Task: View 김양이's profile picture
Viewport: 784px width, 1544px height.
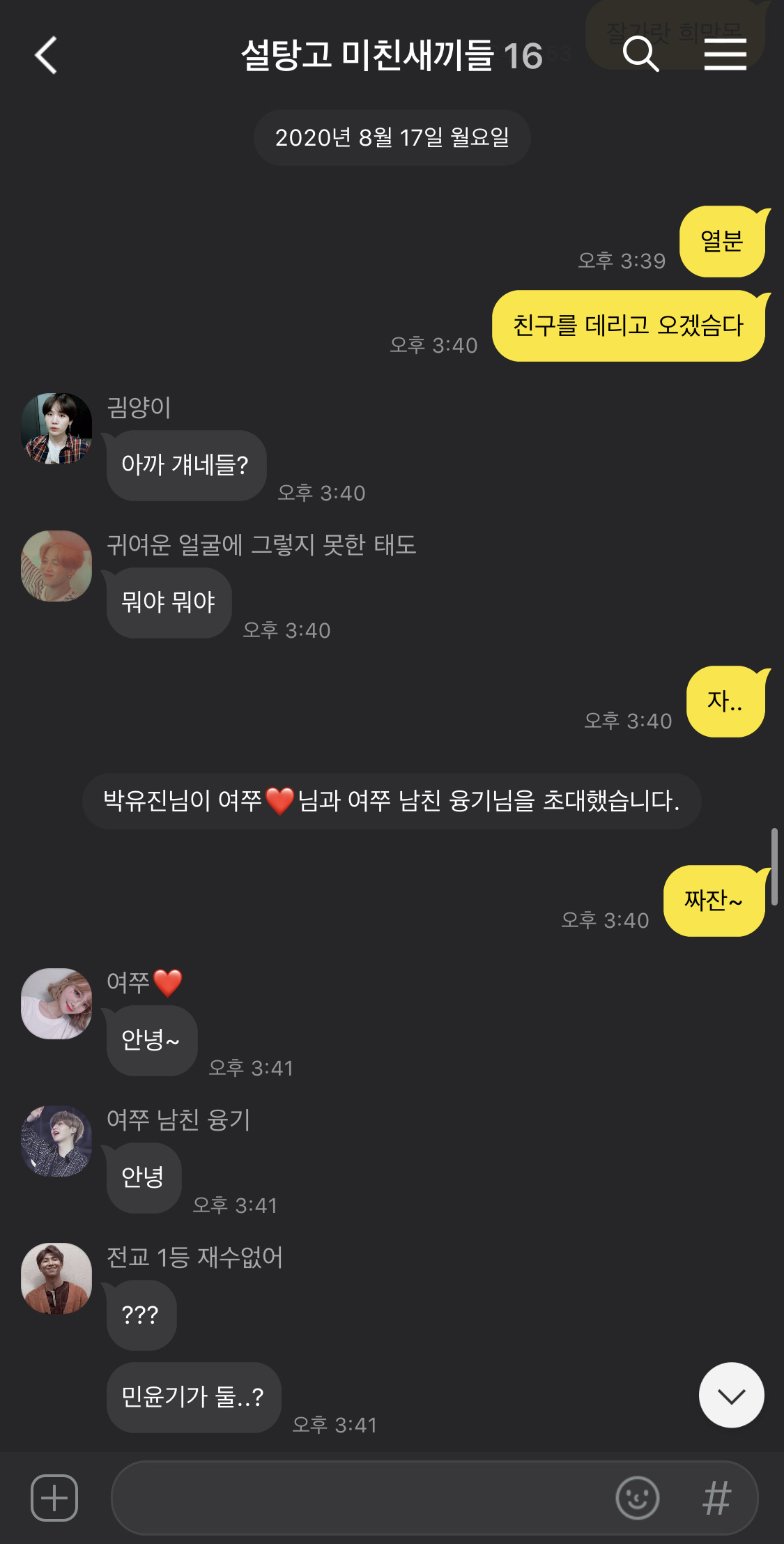Action: 57,429
